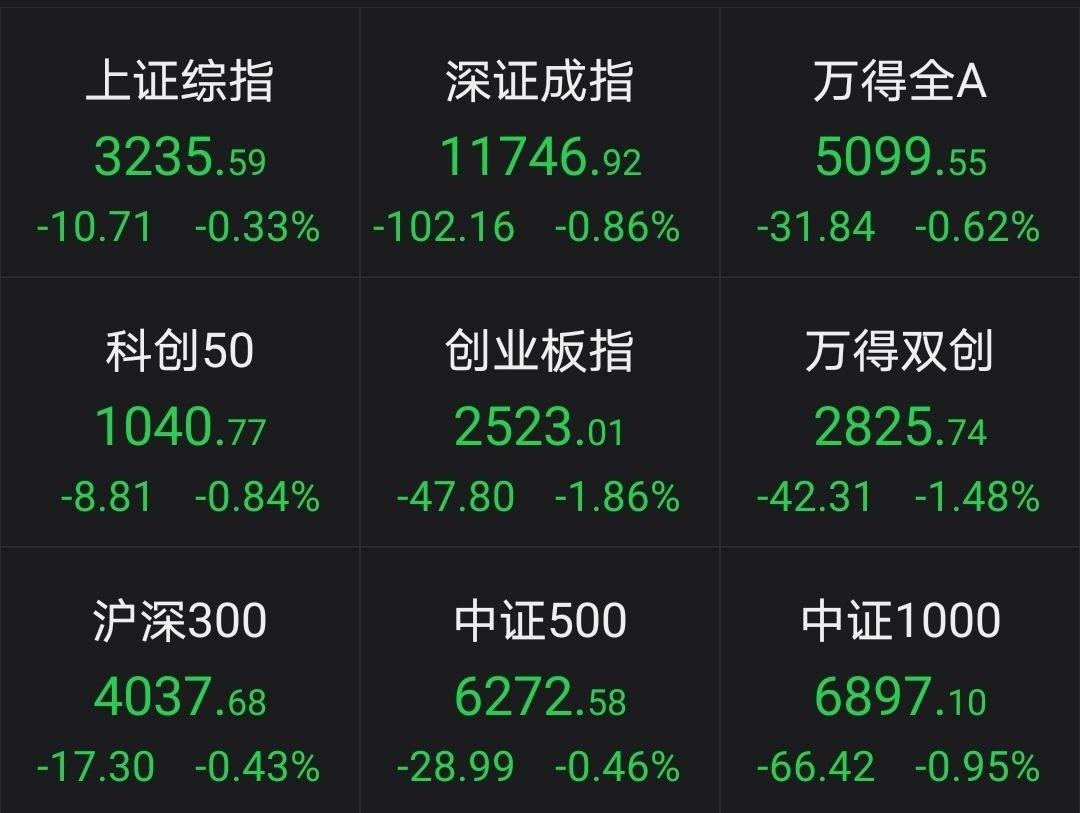View the 万得双创 index tile
Screen dimensions: 1080x813
pyautogui.click(x=900, y=425)
